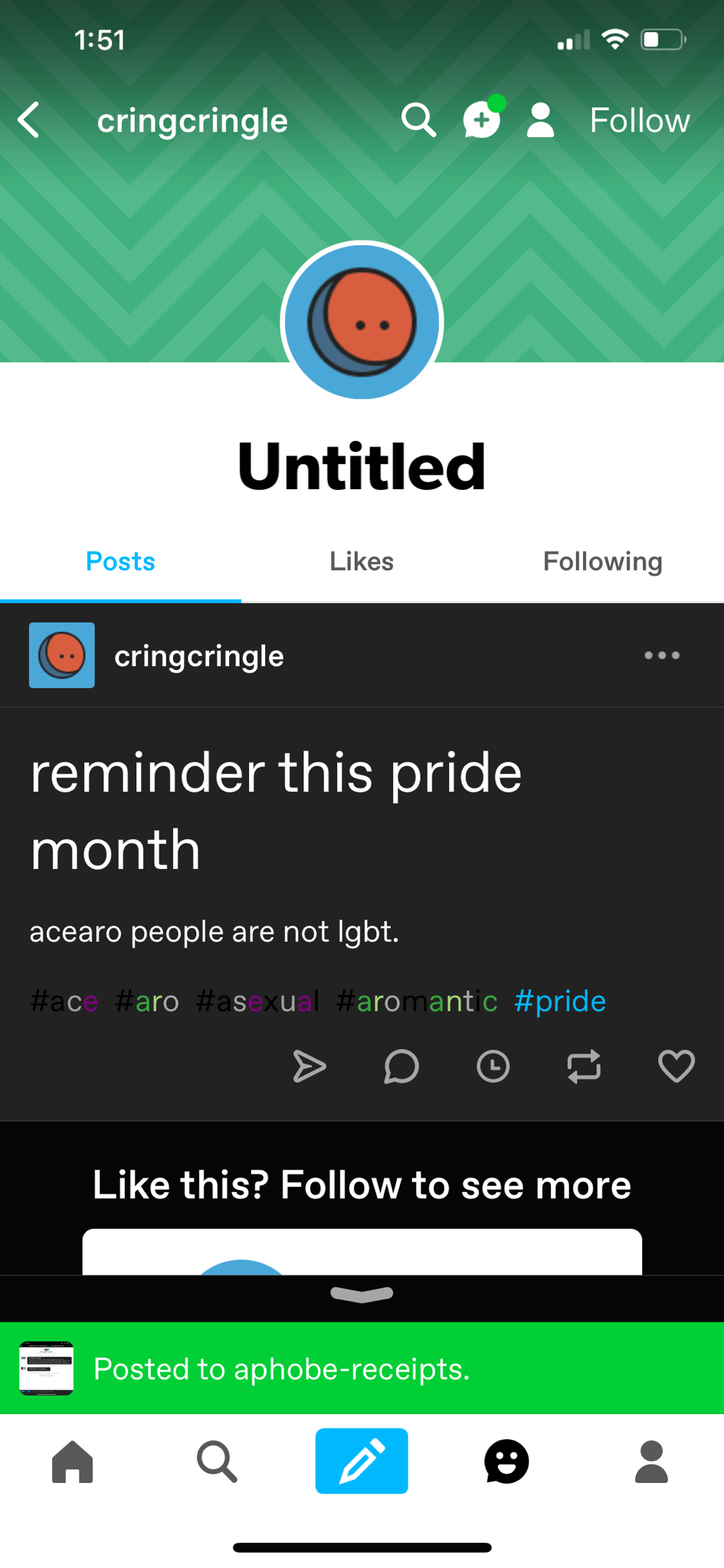The height and width of the screenshot is (1568, 724).
Task: Reply to the pride month post
Action: [401, 1067]
